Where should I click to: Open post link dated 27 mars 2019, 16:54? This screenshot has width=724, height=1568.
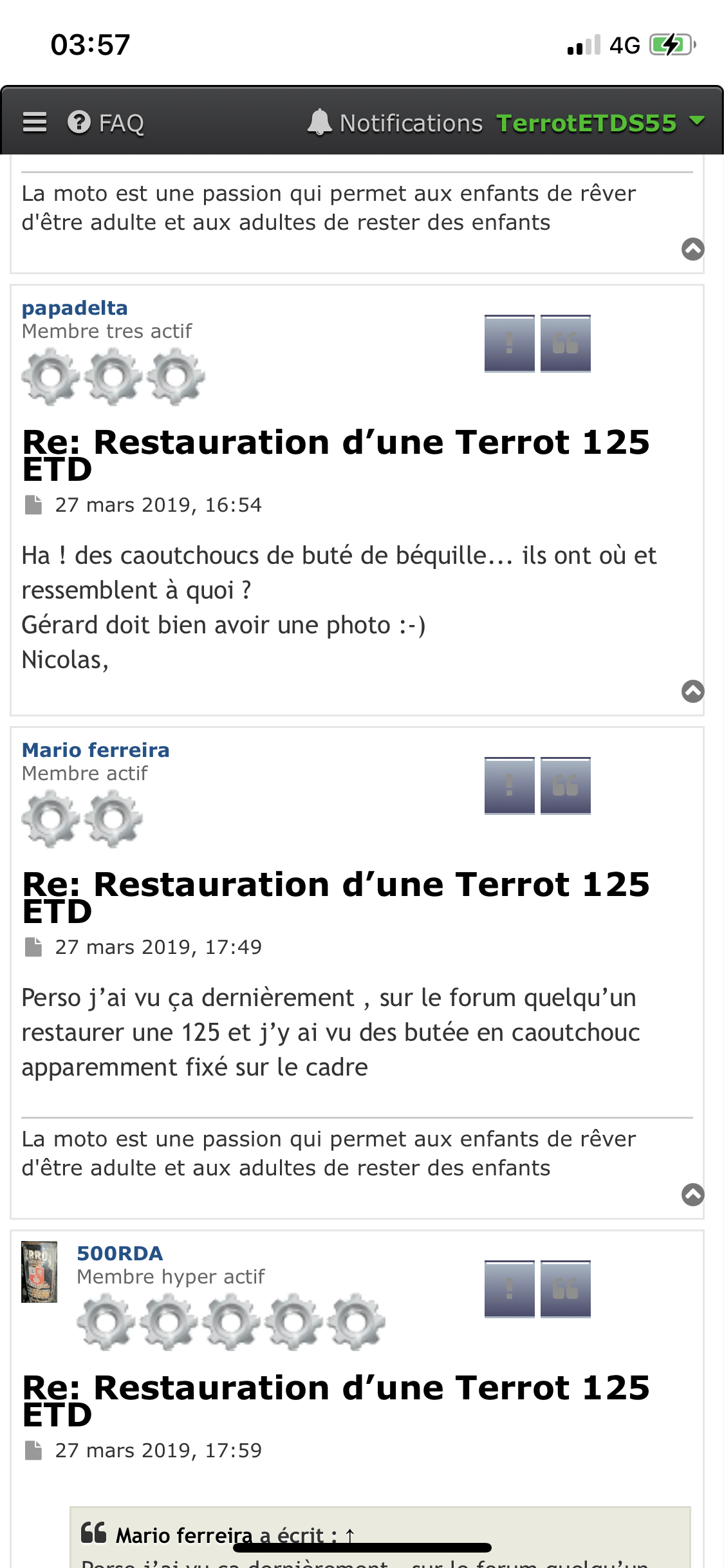[33, 505]
